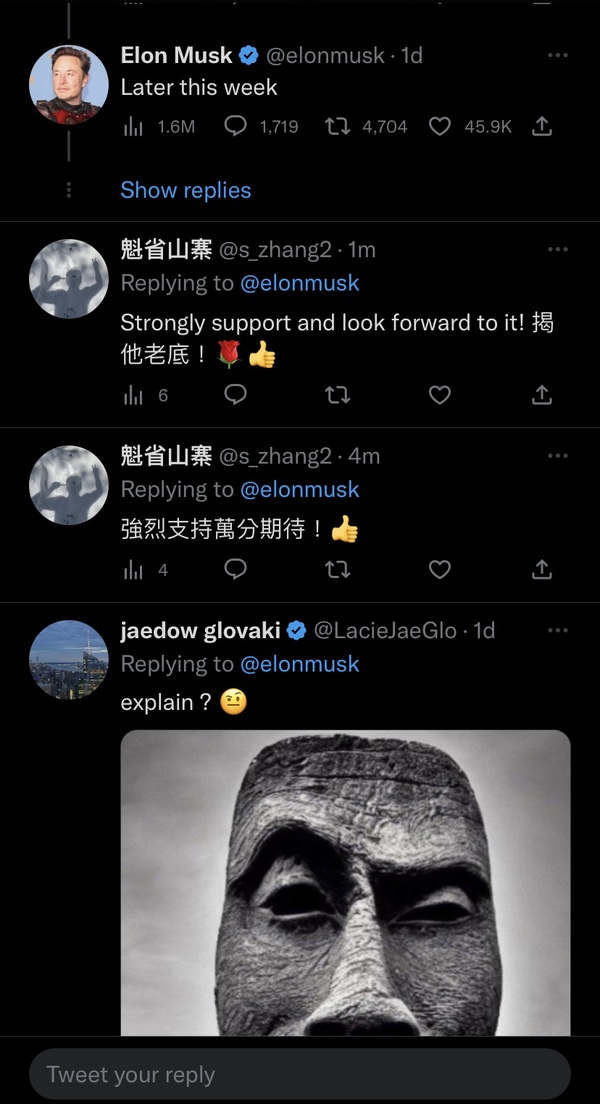Open jaedow glovaki's profile picture
The image size is (600, 1104).
coord(69,659)
